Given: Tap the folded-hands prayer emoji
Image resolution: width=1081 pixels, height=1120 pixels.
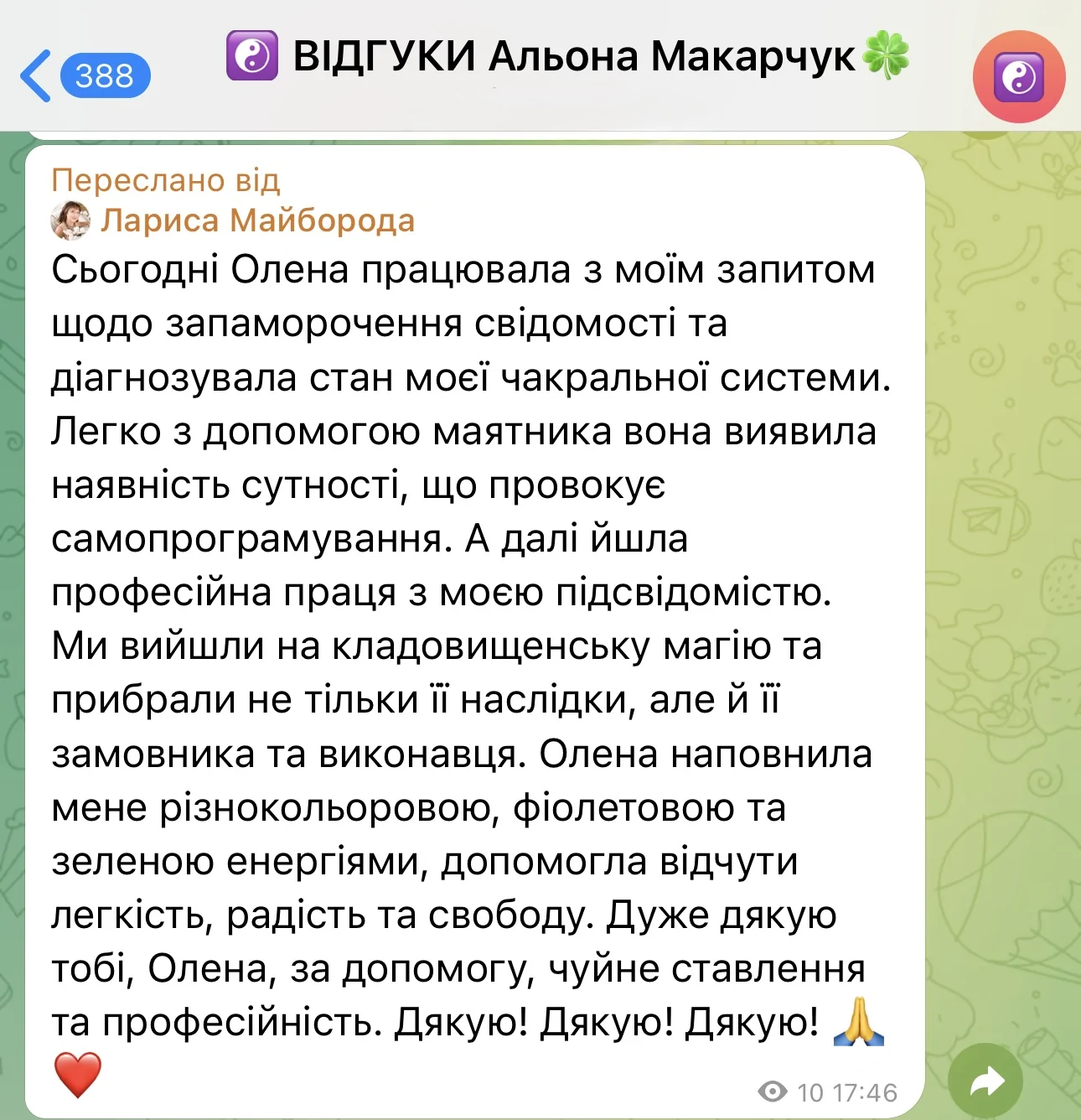Looking at the screenshot, I should click(x=857, y=1021).
